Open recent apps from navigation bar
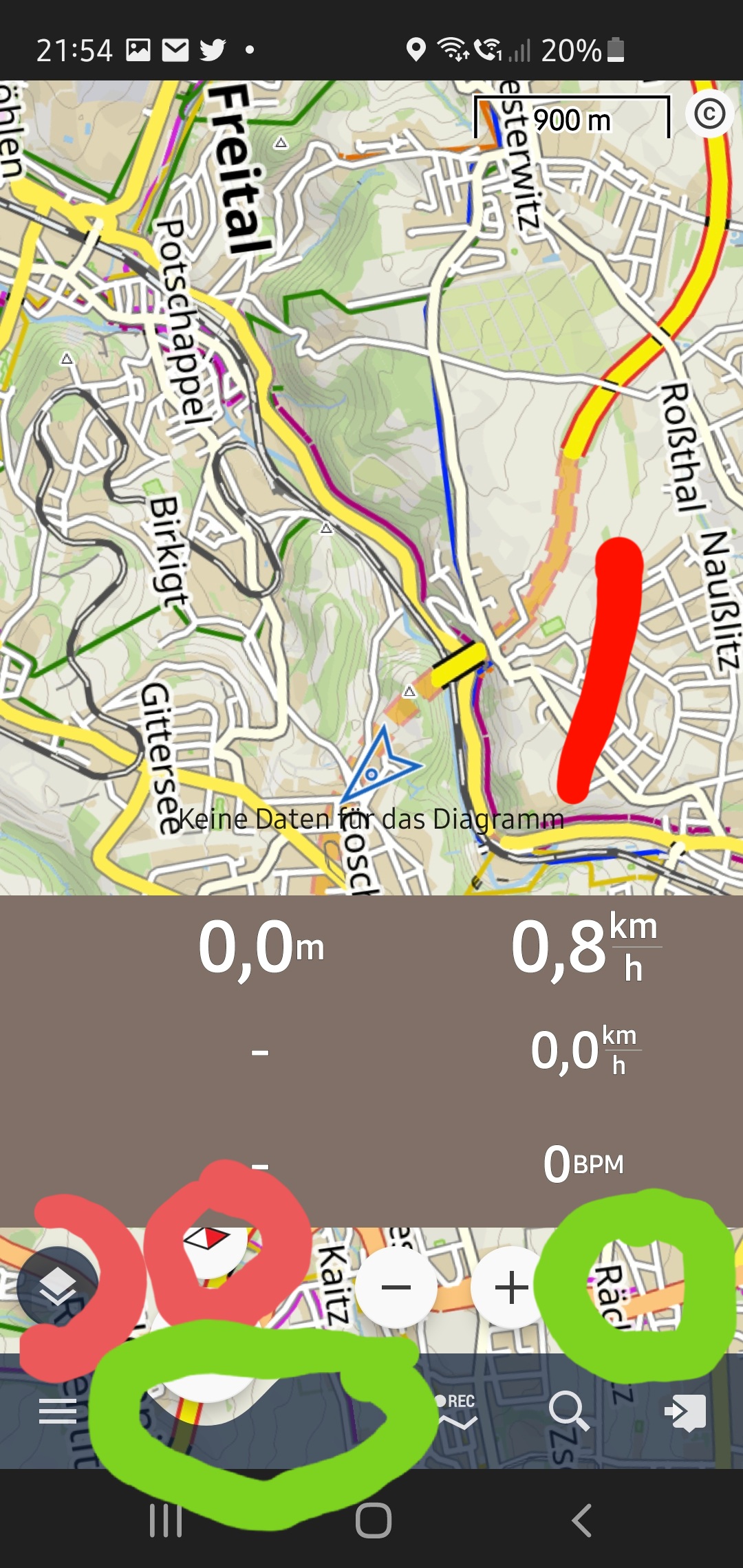 point(166,1520)
